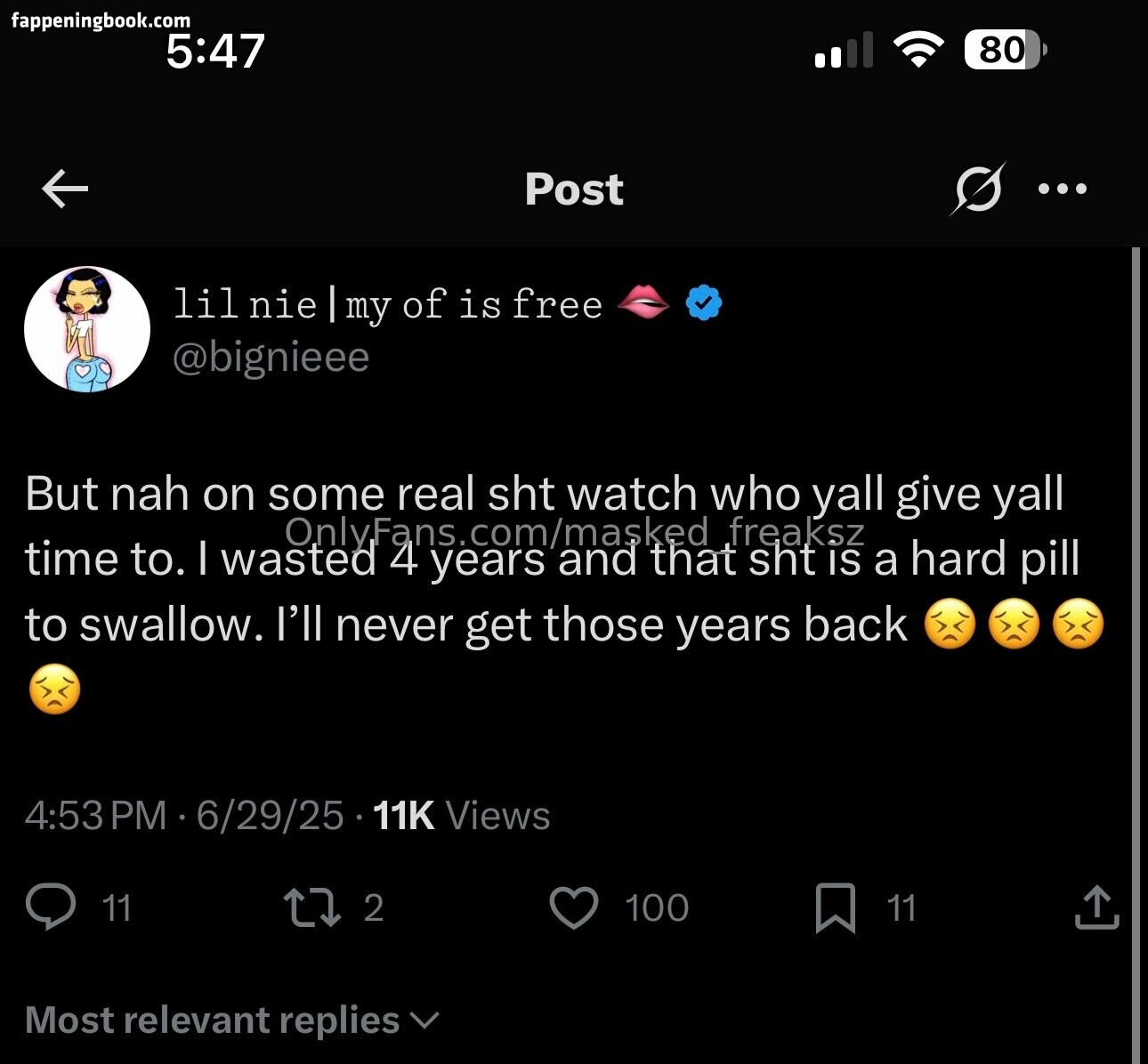Share this post

click(1095, 907)
